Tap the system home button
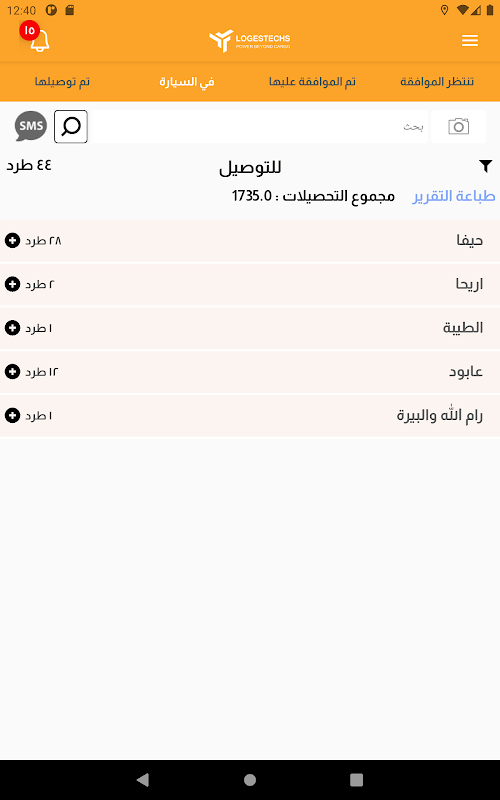The image size is (500, 800). pyautogui.click(x=250, y=780)
